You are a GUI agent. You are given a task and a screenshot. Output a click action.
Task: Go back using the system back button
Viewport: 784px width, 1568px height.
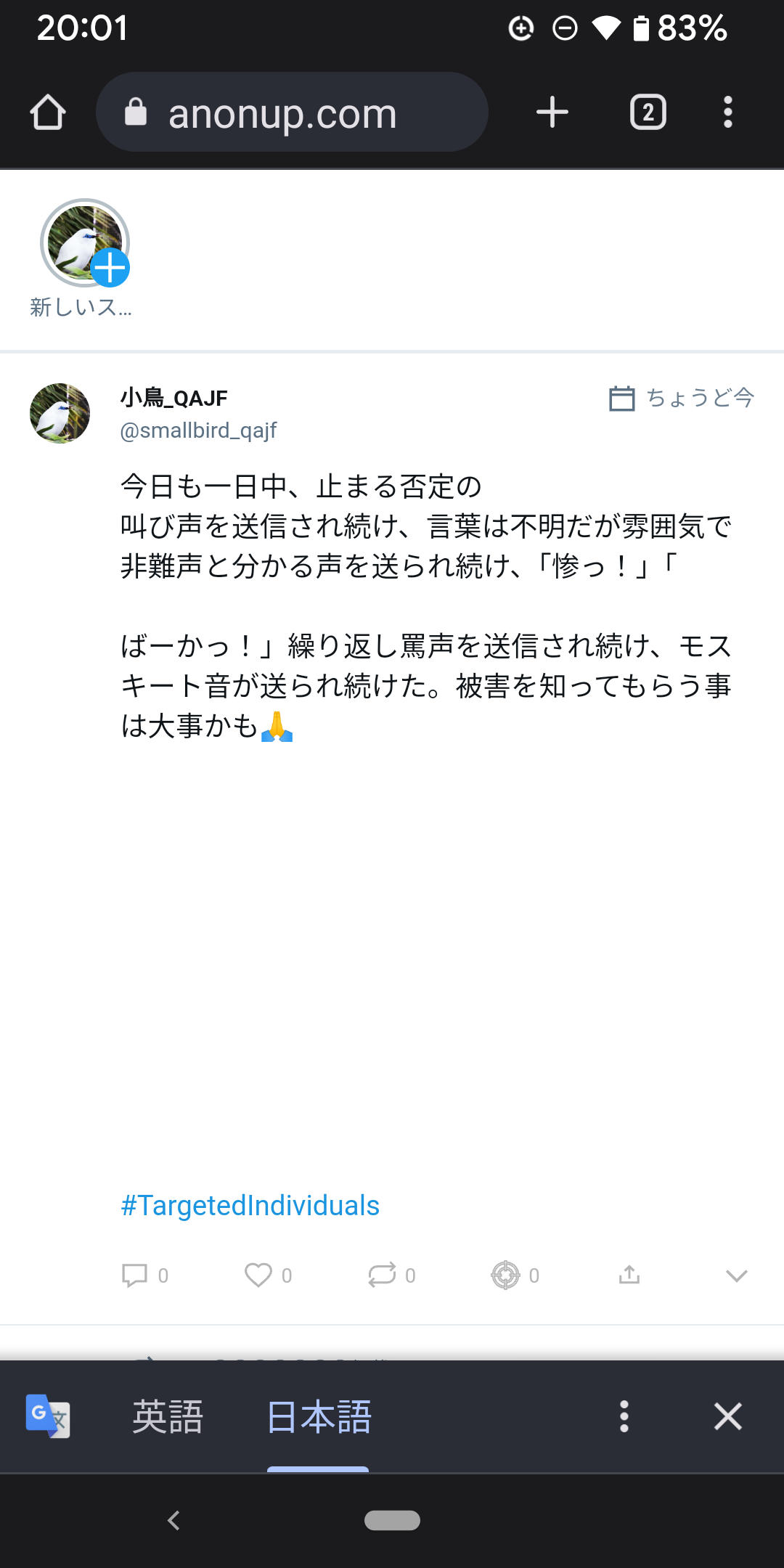(x=173, y=1520)
